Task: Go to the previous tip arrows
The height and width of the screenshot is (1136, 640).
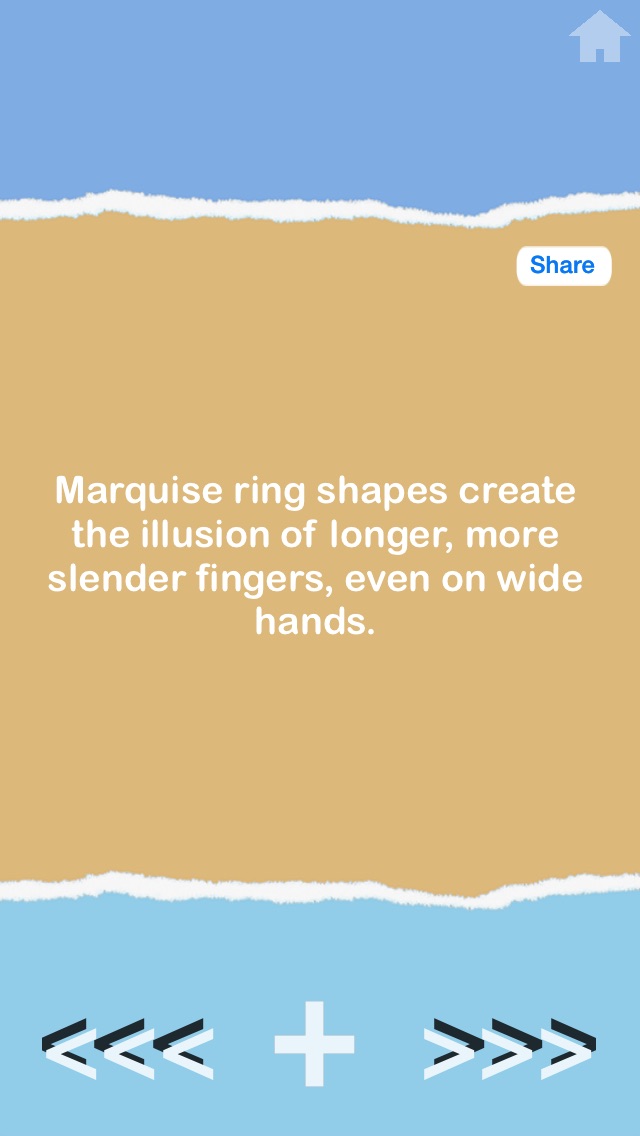Action: (x=127, y=1048)
